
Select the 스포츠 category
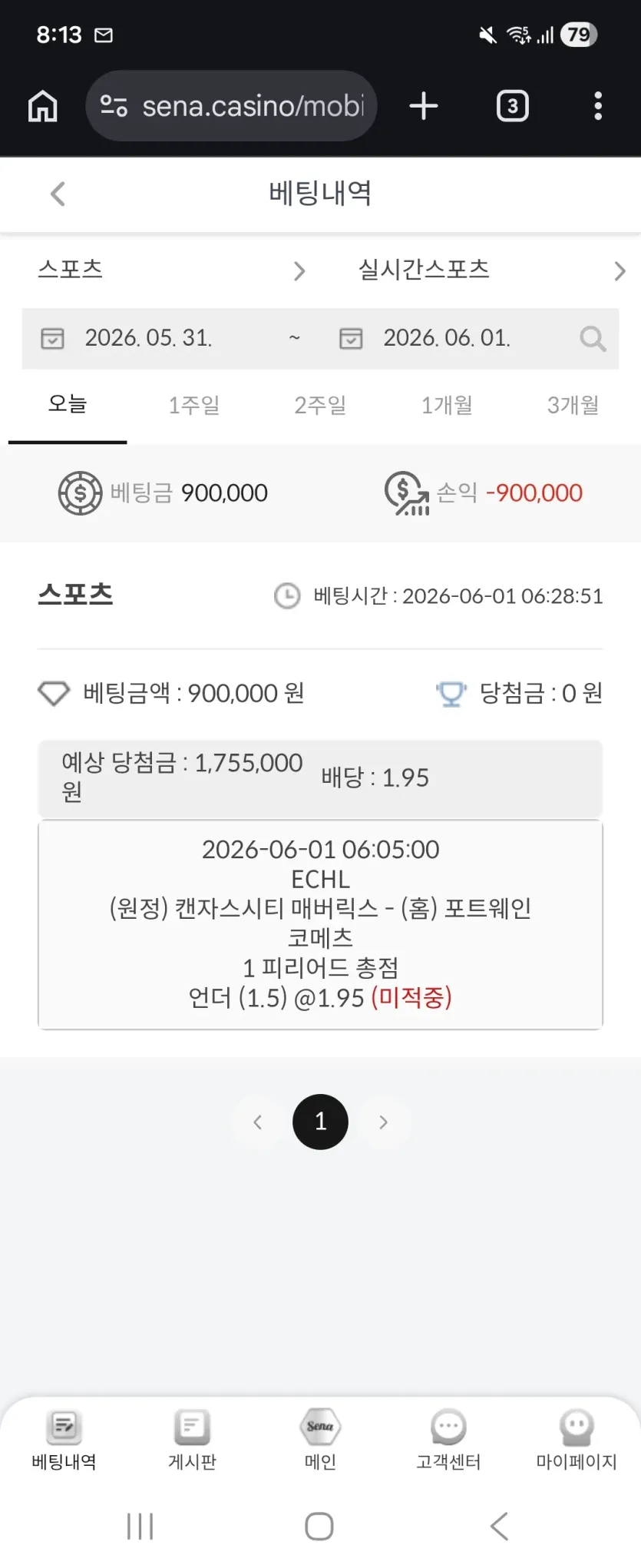[171, 270]
